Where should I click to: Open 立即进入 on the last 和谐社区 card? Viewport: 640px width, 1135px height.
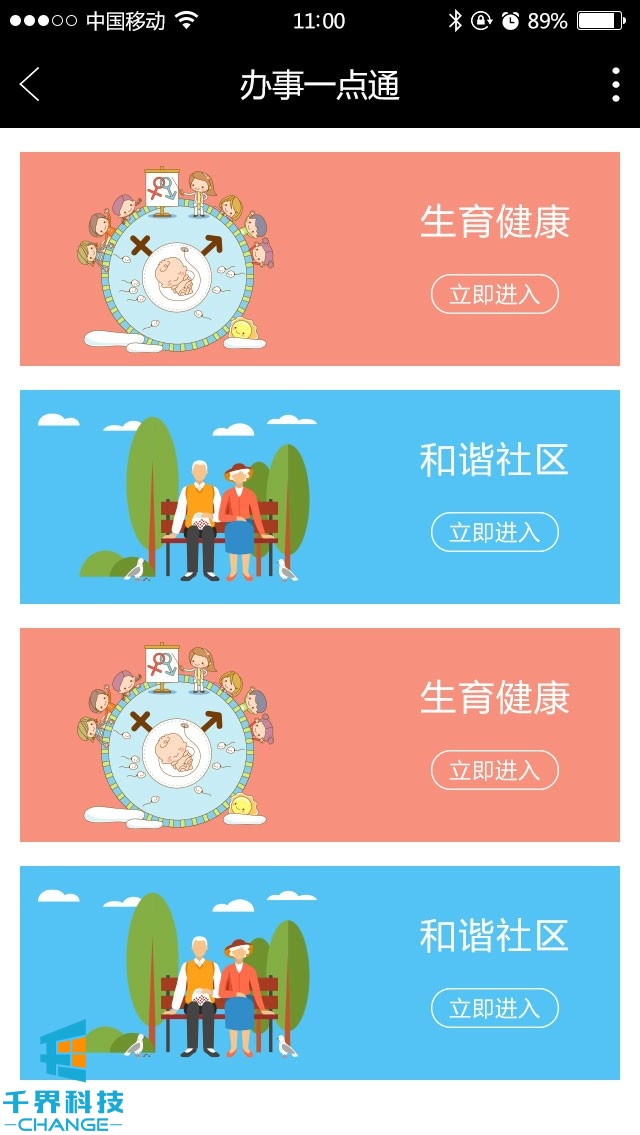494,1008
